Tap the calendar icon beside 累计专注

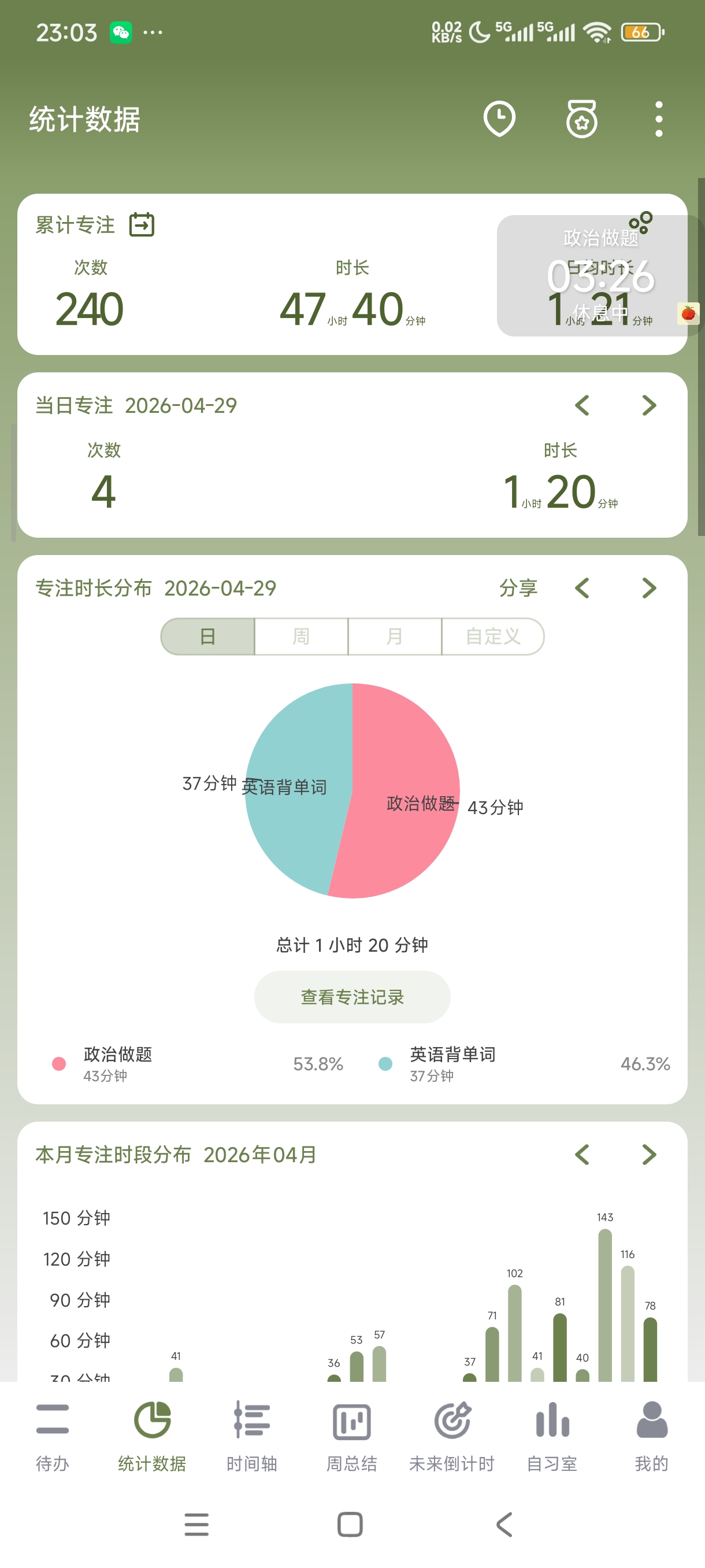[142, 224]
